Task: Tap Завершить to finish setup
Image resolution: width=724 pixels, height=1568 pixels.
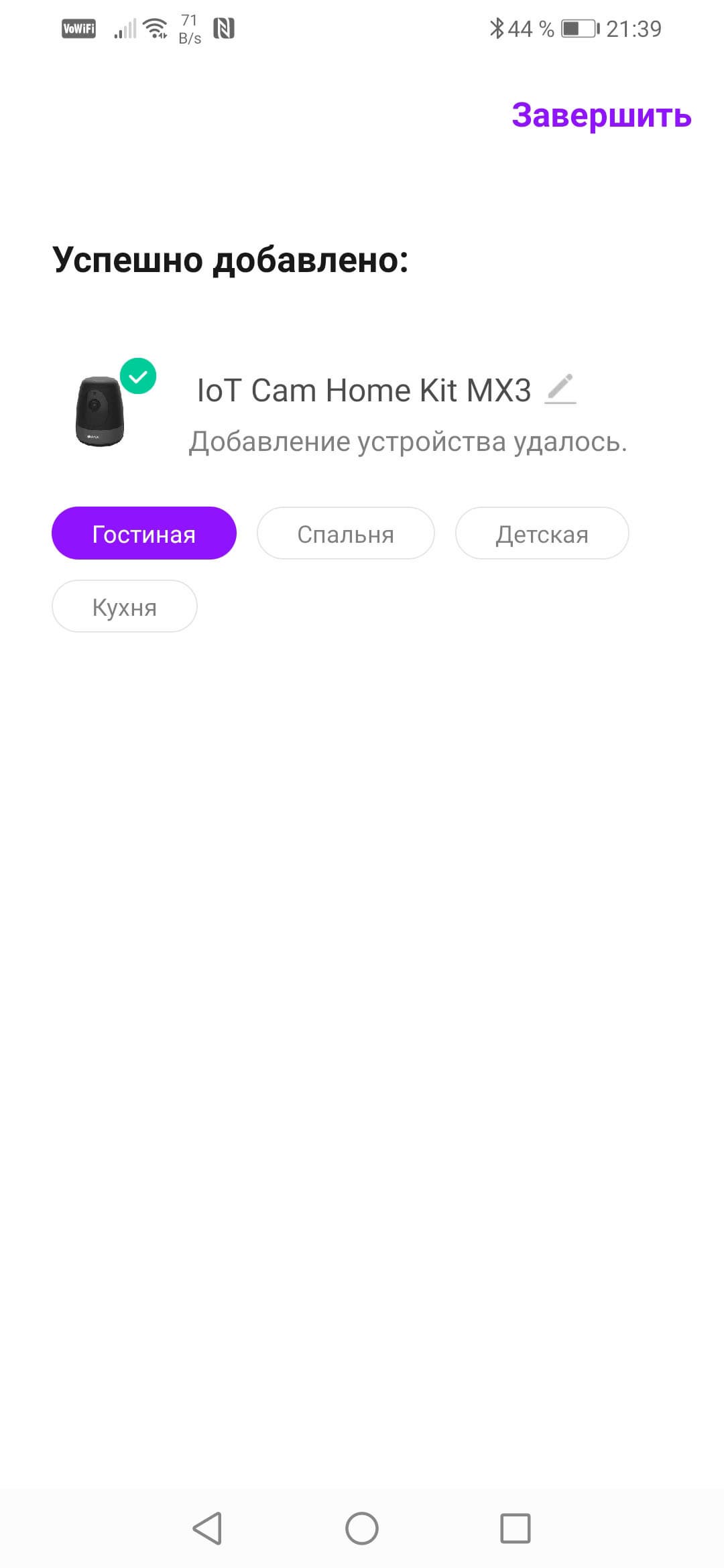Action: [601, 115]
